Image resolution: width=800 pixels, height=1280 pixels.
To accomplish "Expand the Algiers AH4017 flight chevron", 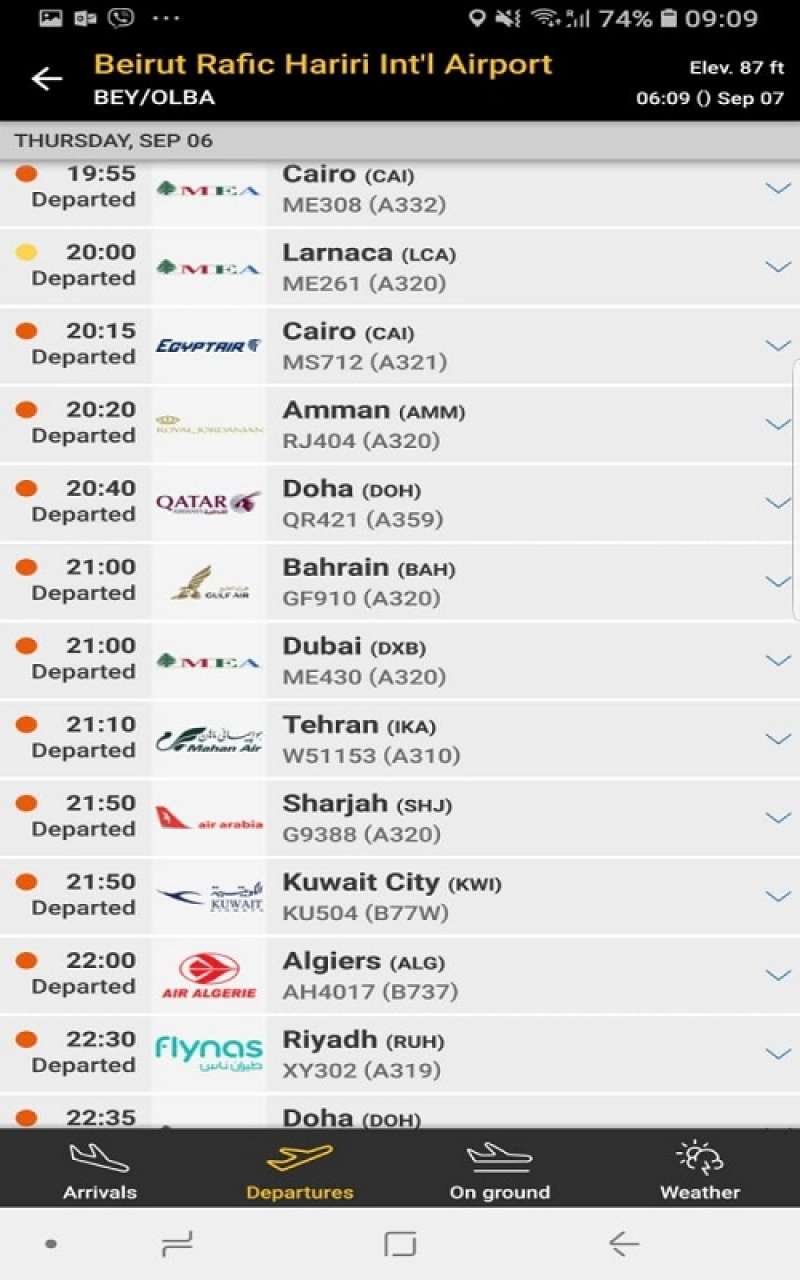I will tap(777, 975).
